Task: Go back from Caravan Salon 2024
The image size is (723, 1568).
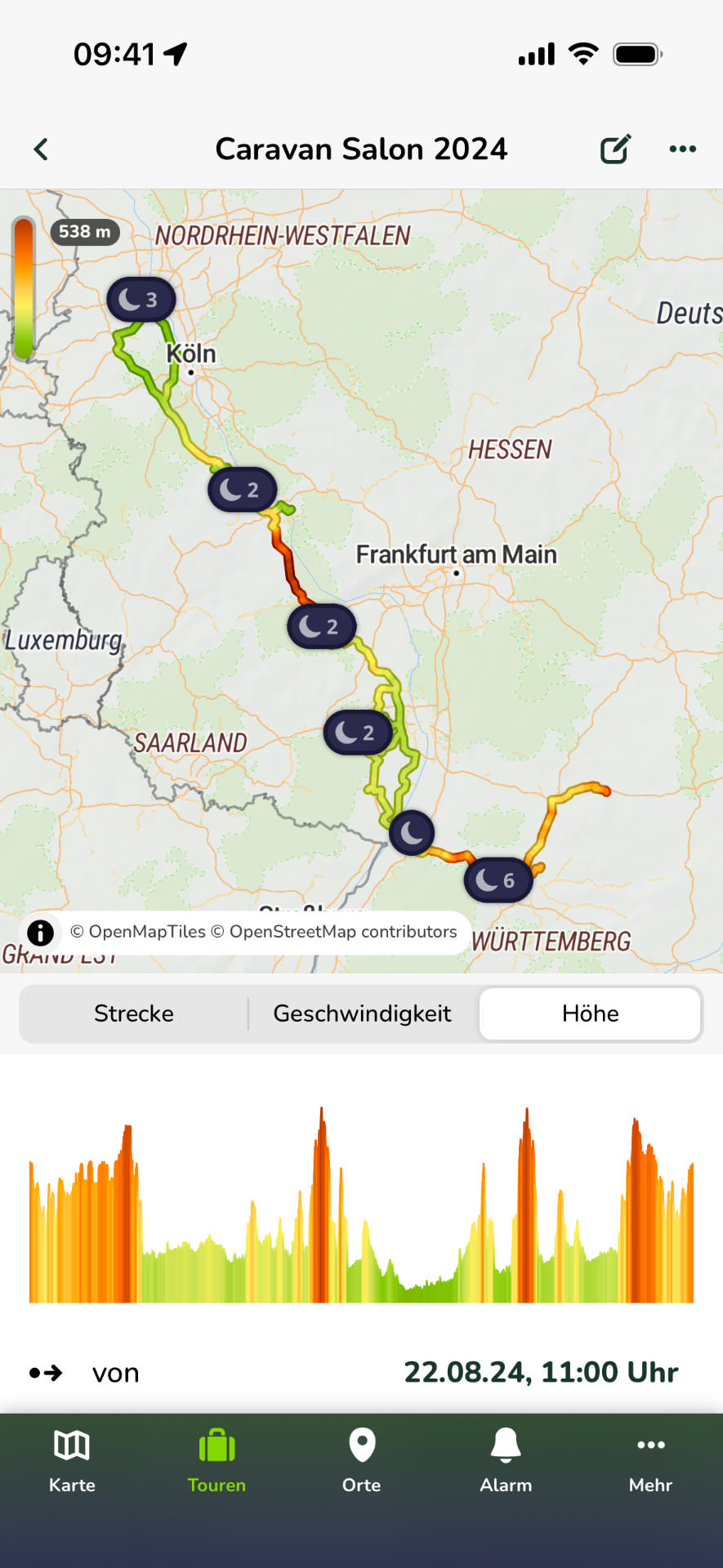Action: click(x=41, y=149)
